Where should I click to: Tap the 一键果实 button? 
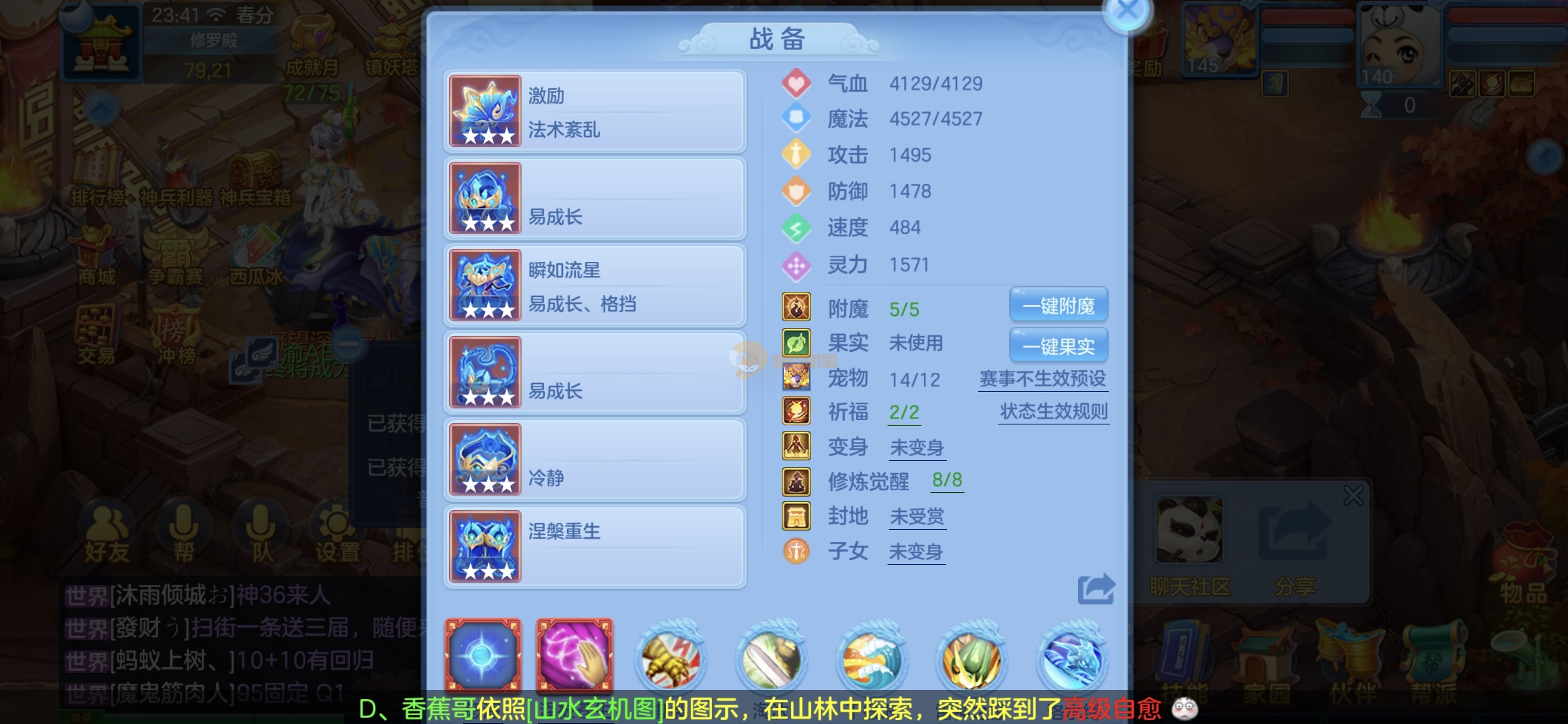1058,347
